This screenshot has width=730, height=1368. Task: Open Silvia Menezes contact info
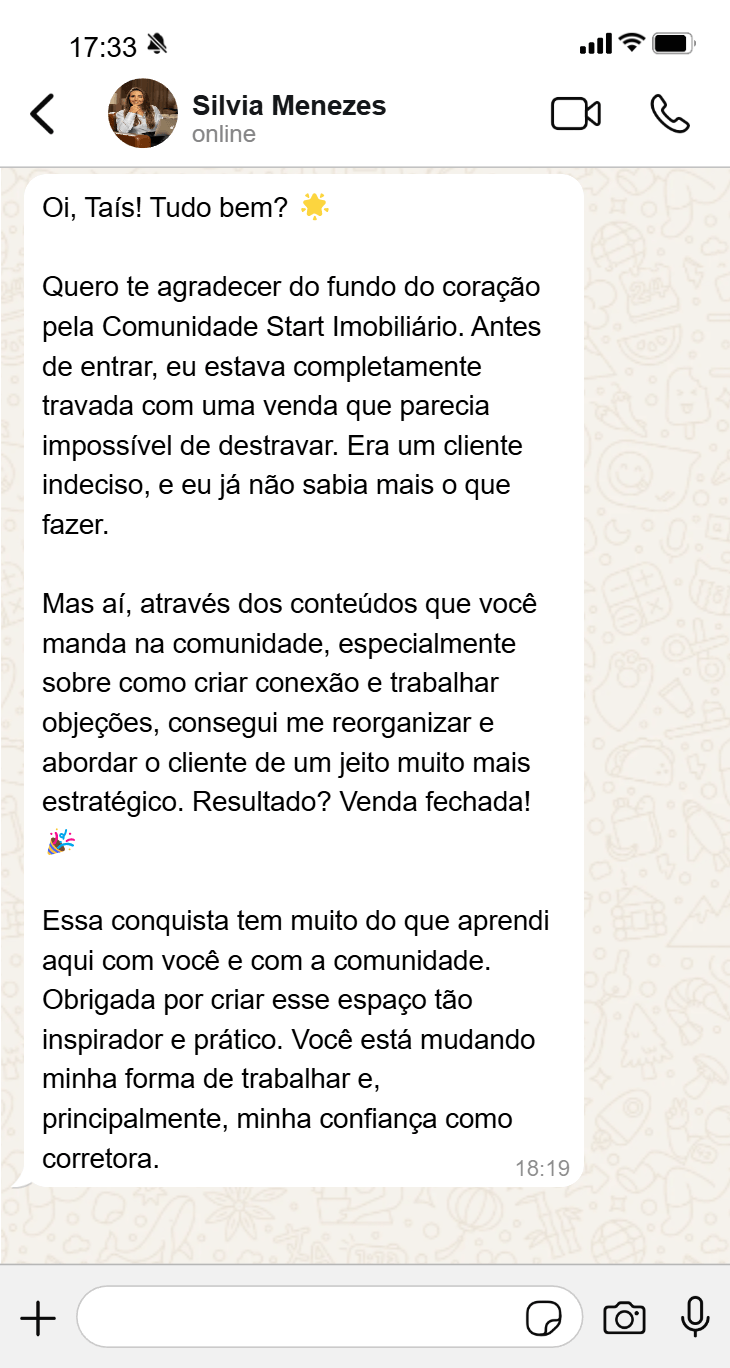click(289, 118)
